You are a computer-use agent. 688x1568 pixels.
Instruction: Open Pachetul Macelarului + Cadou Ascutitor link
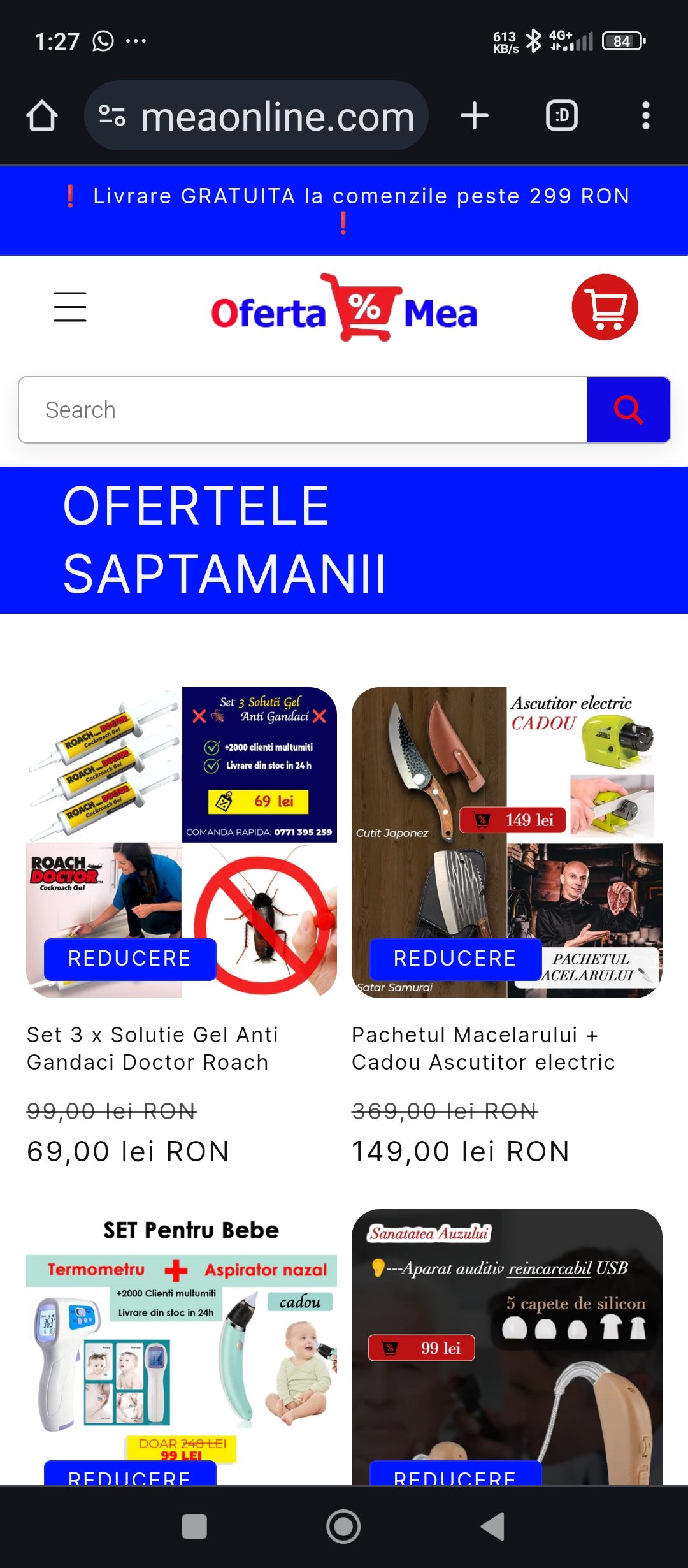483,1049
